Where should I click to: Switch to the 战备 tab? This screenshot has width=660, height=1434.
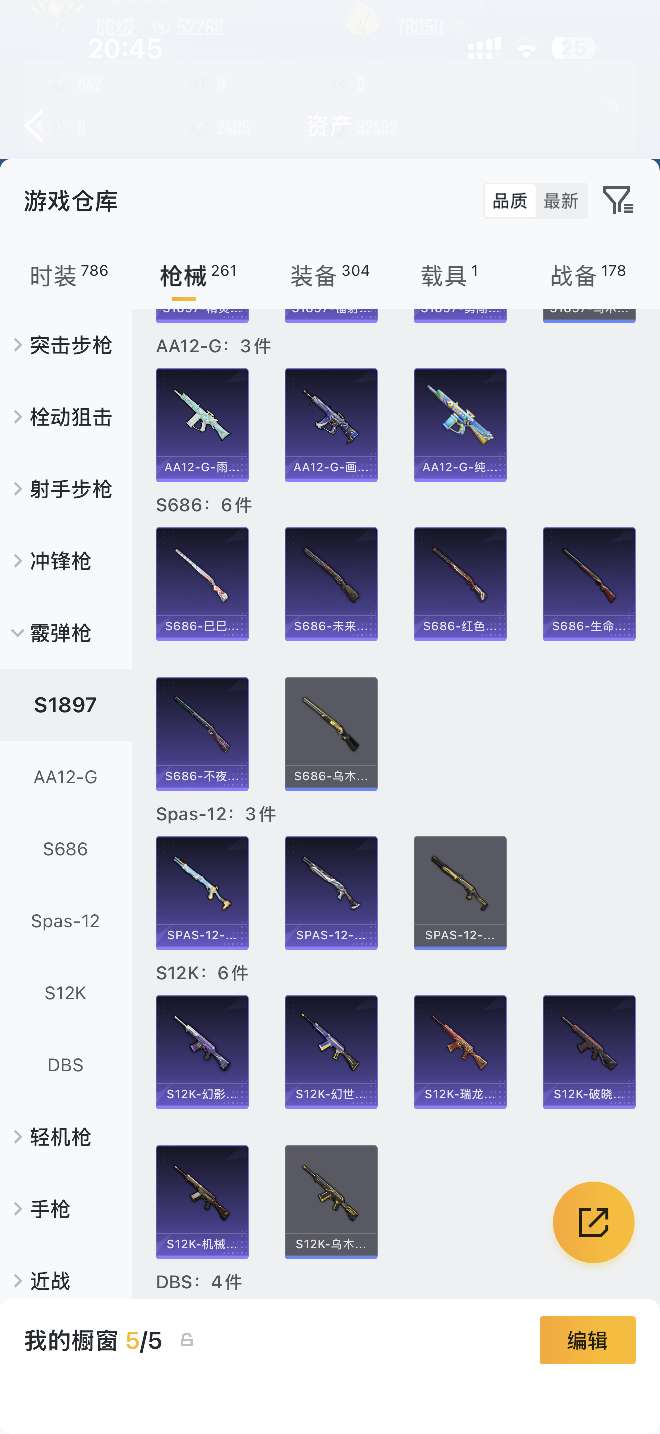[x=587, y=276]
